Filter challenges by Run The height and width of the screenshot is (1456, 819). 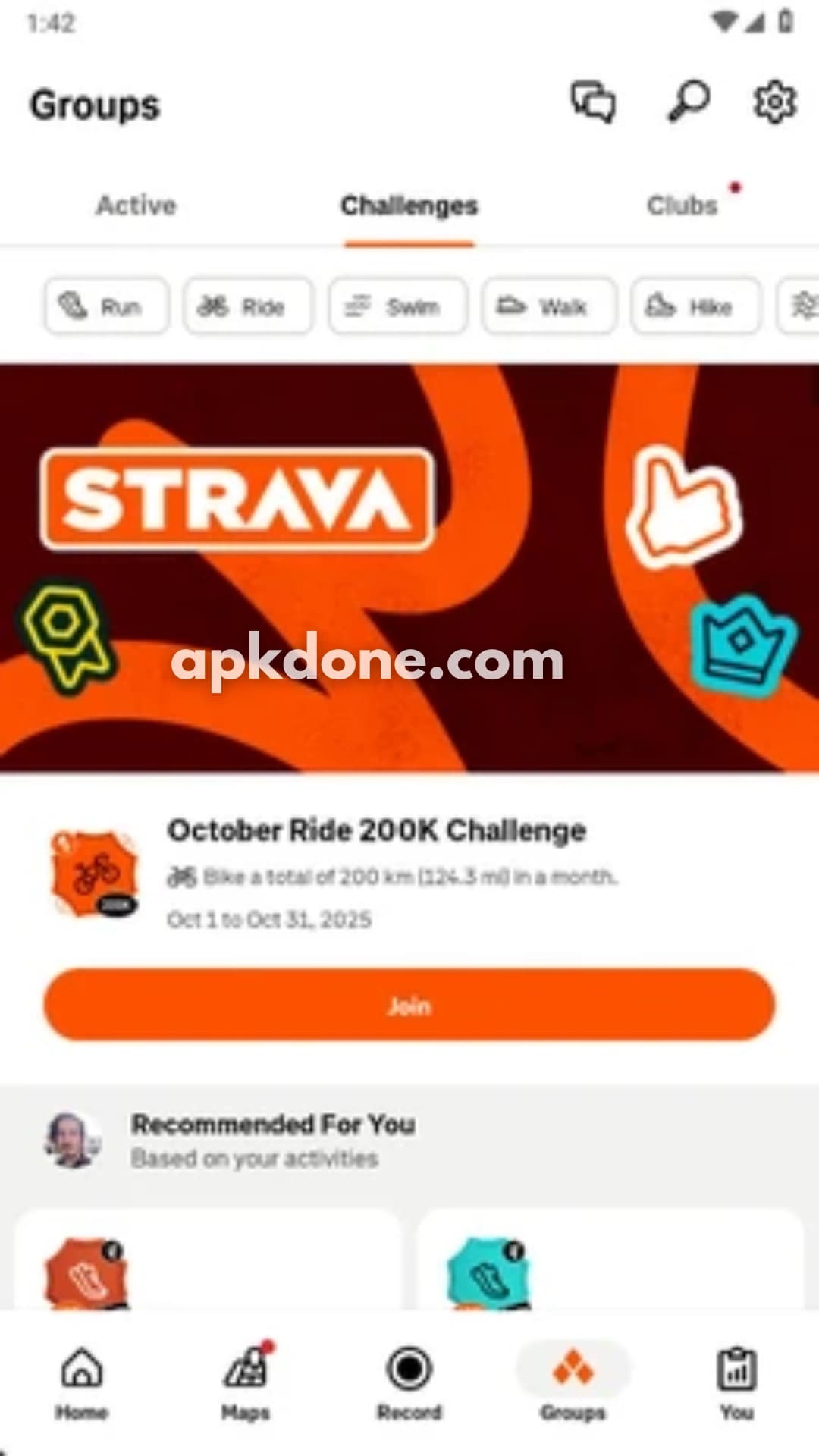[x=107, y=306]
